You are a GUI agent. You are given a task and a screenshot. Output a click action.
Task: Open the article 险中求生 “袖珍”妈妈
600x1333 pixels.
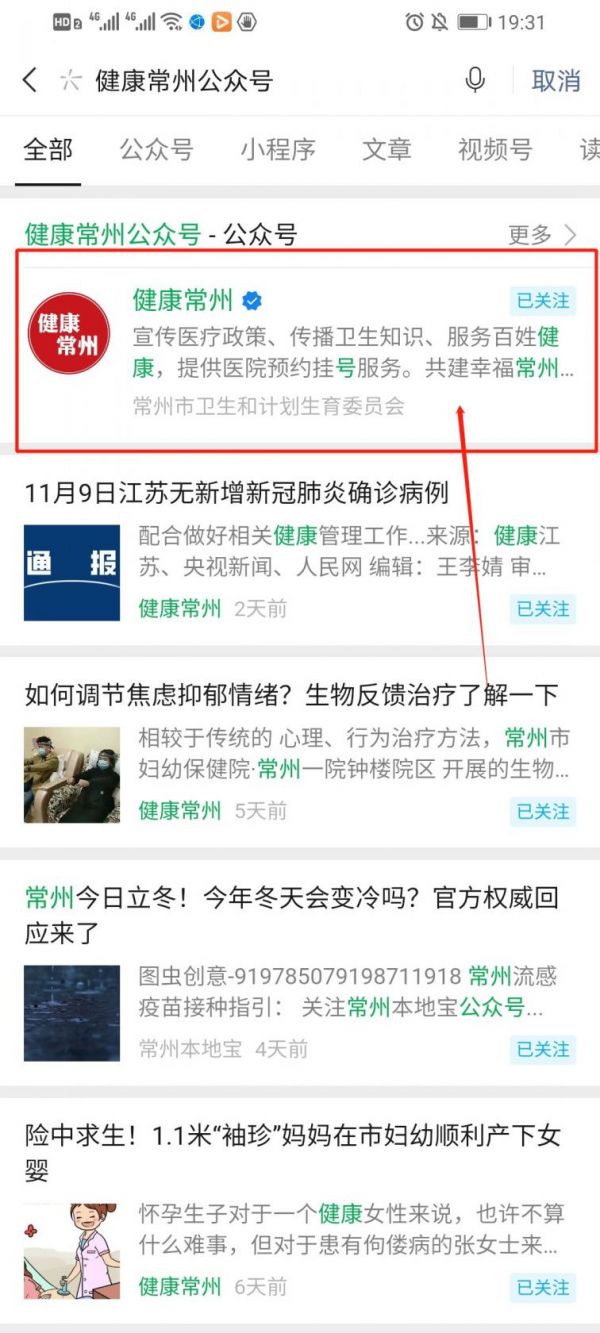300,1212
